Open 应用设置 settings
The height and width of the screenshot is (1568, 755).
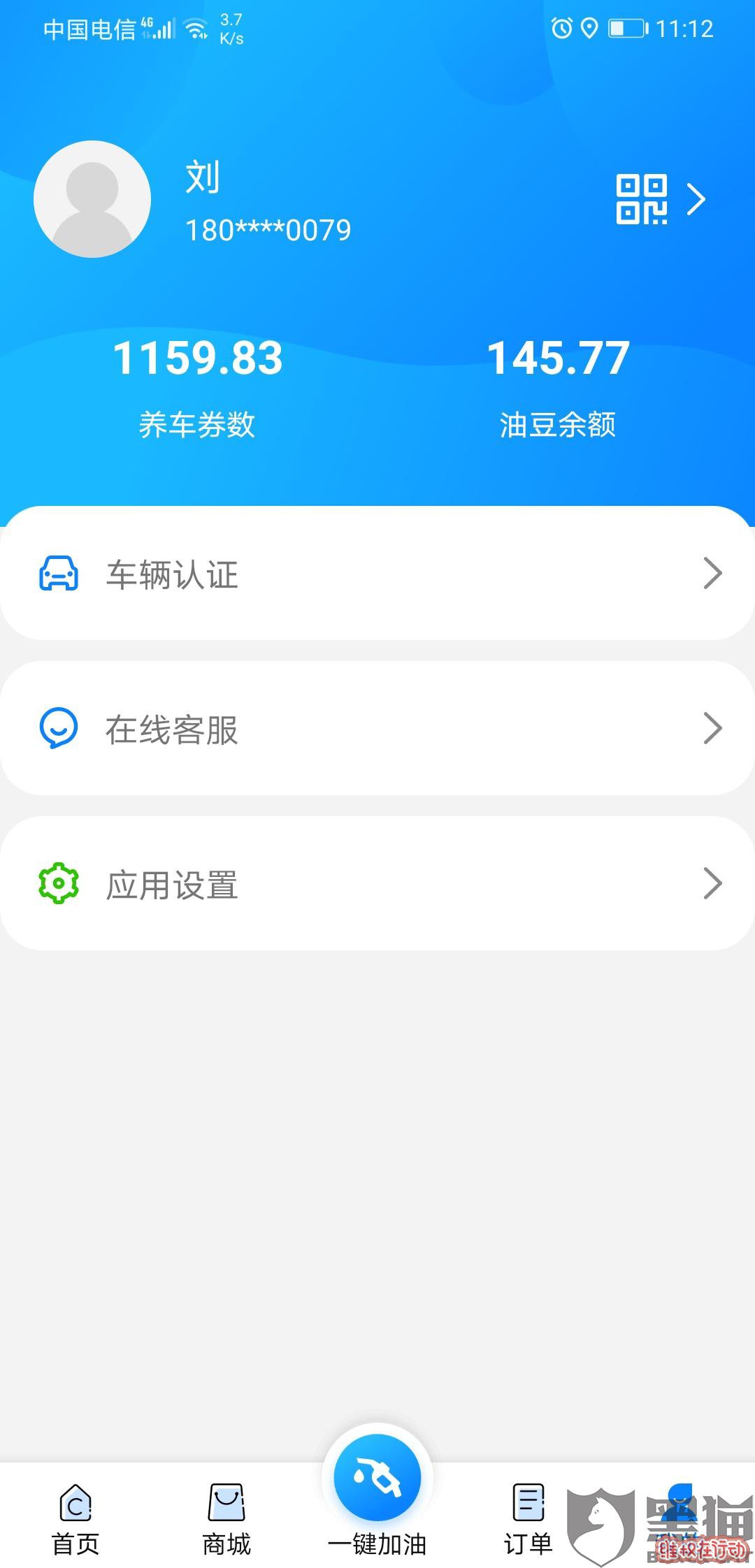(x=377, y=884)
